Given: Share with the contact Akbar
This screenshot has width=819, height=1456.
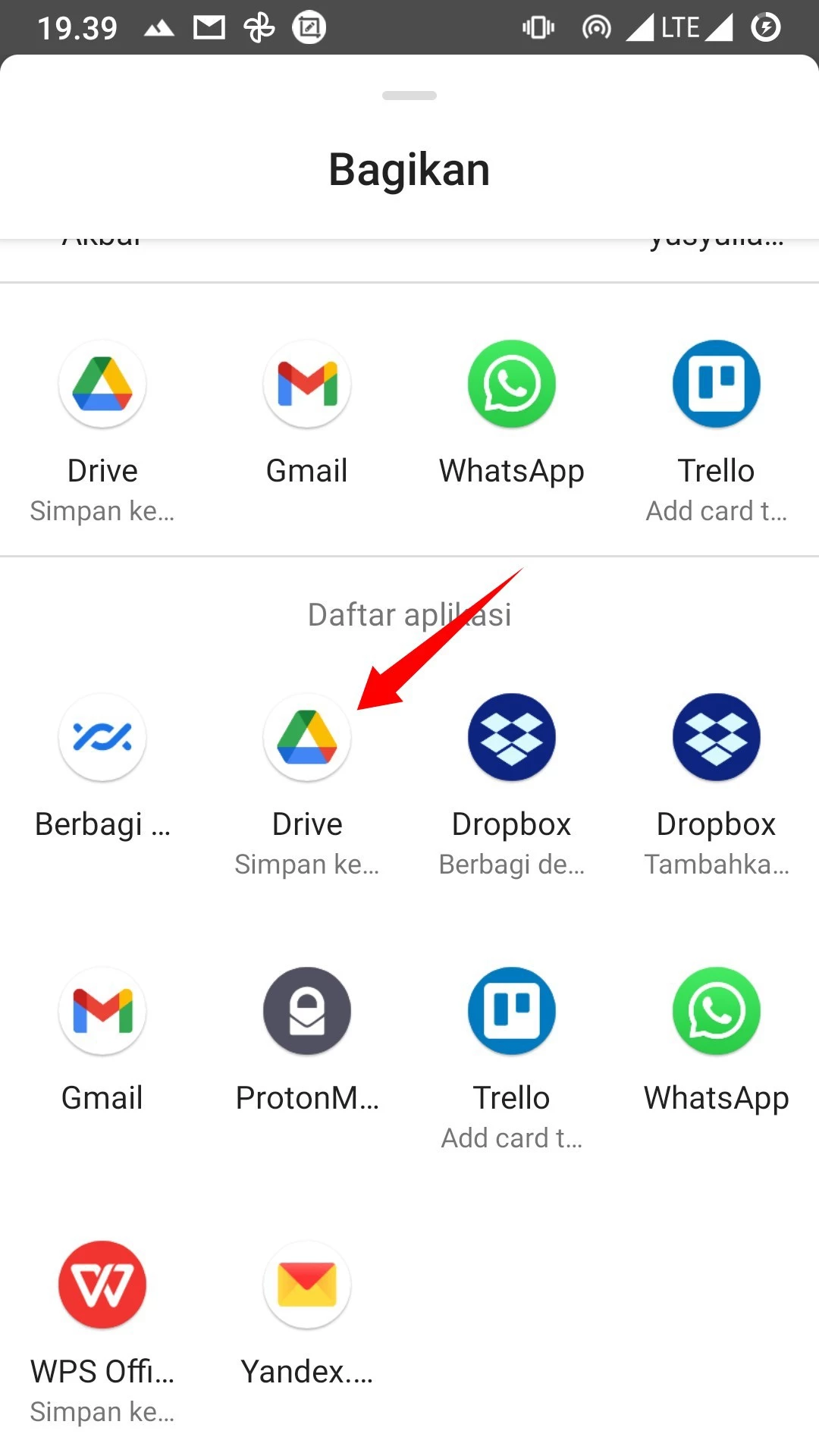Looking at the screenshot, I should point(102,235).
